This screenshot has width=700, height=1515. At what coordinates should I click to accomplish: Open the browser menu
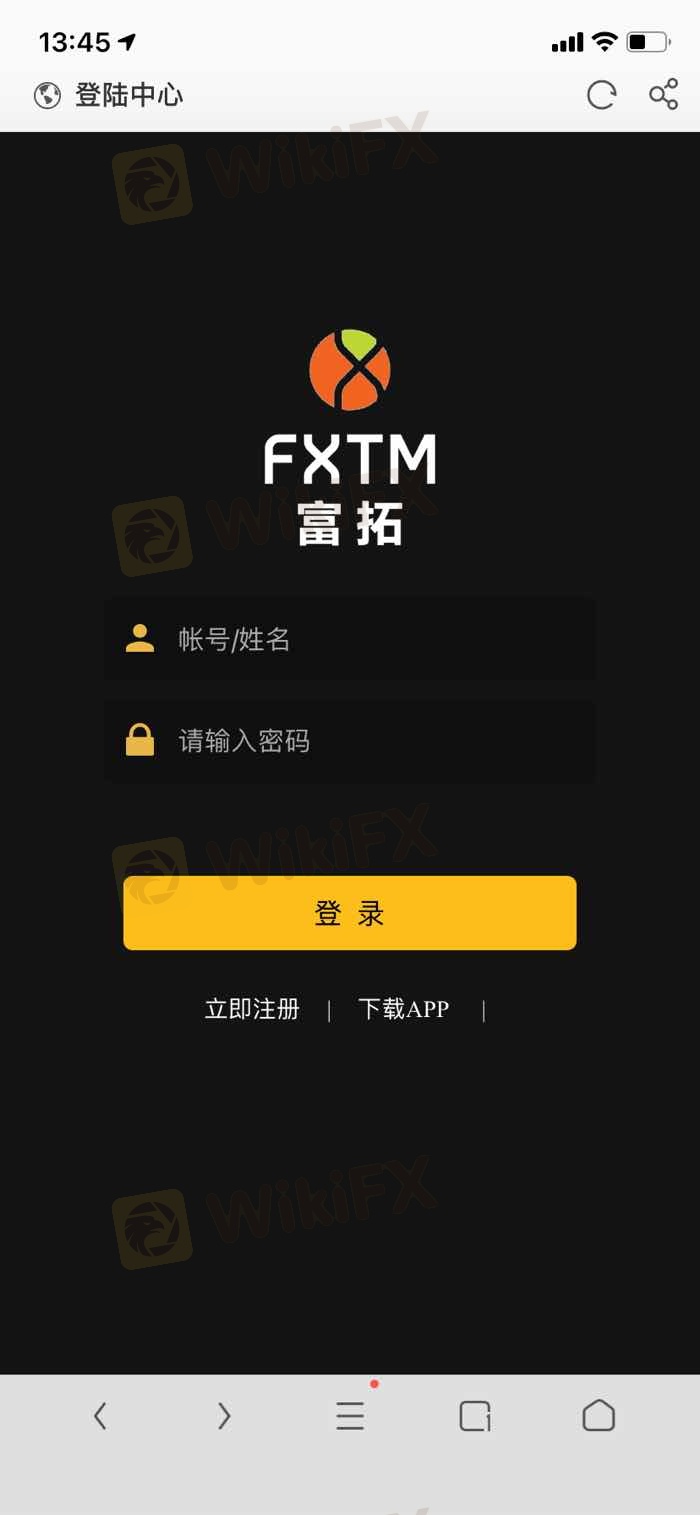pos(350,1415)
